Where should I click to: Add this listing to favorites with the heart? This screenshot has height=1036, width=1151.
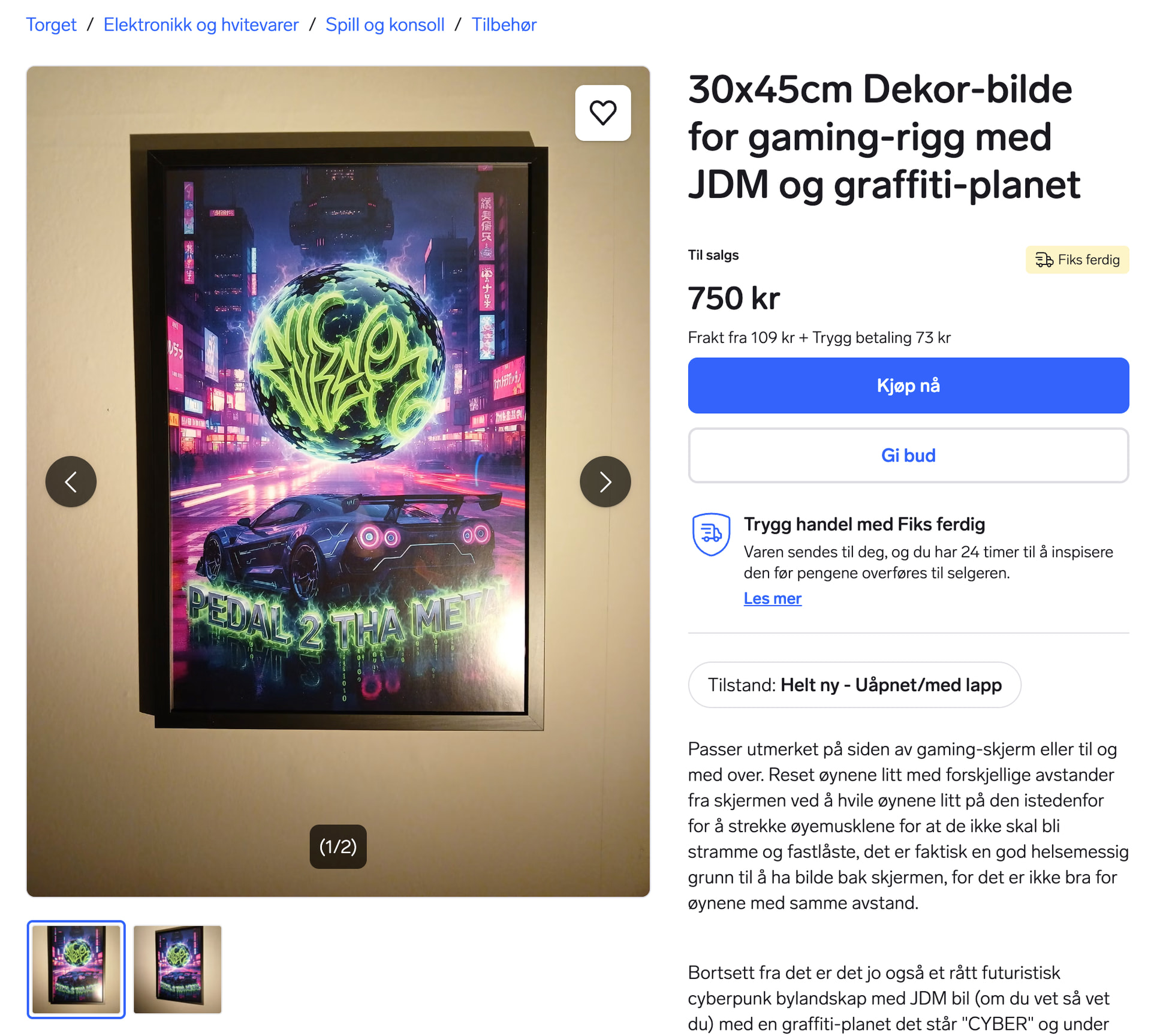[x=602, y=113]
